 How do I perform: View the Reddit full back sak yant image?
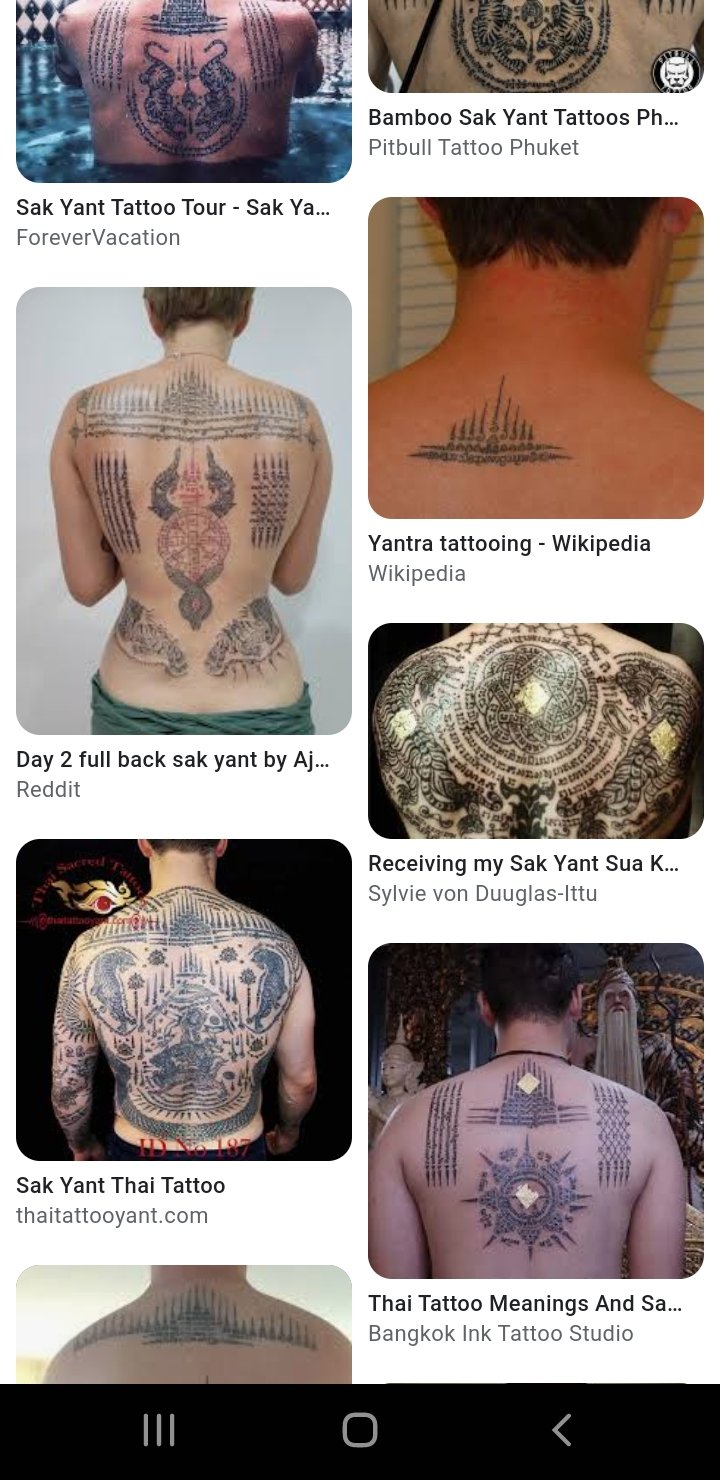click(184, 510)
